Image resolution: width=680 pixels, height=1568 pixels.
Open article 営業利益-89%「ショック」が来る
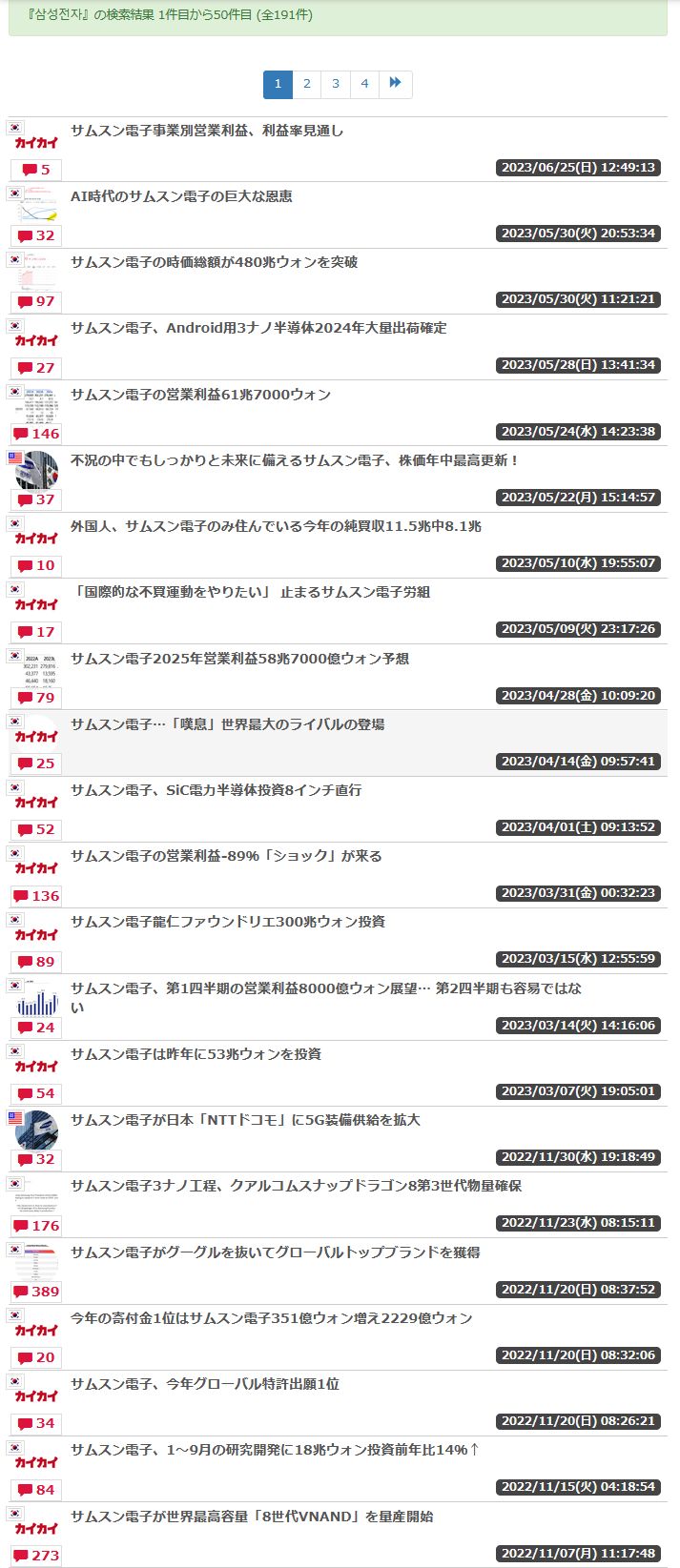(226, 856)
